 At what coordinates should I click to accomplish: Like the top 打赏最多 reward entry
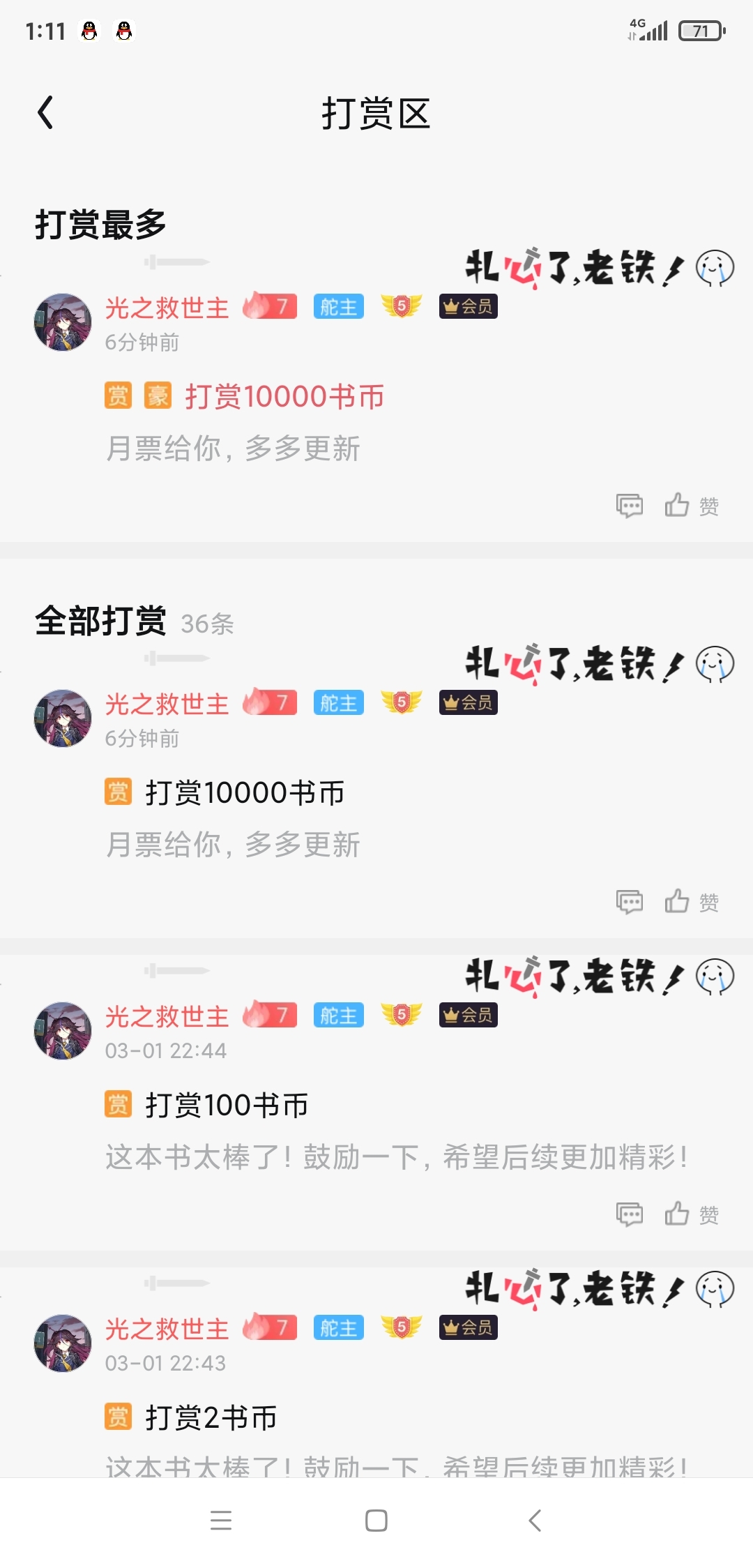coord(692,506)
